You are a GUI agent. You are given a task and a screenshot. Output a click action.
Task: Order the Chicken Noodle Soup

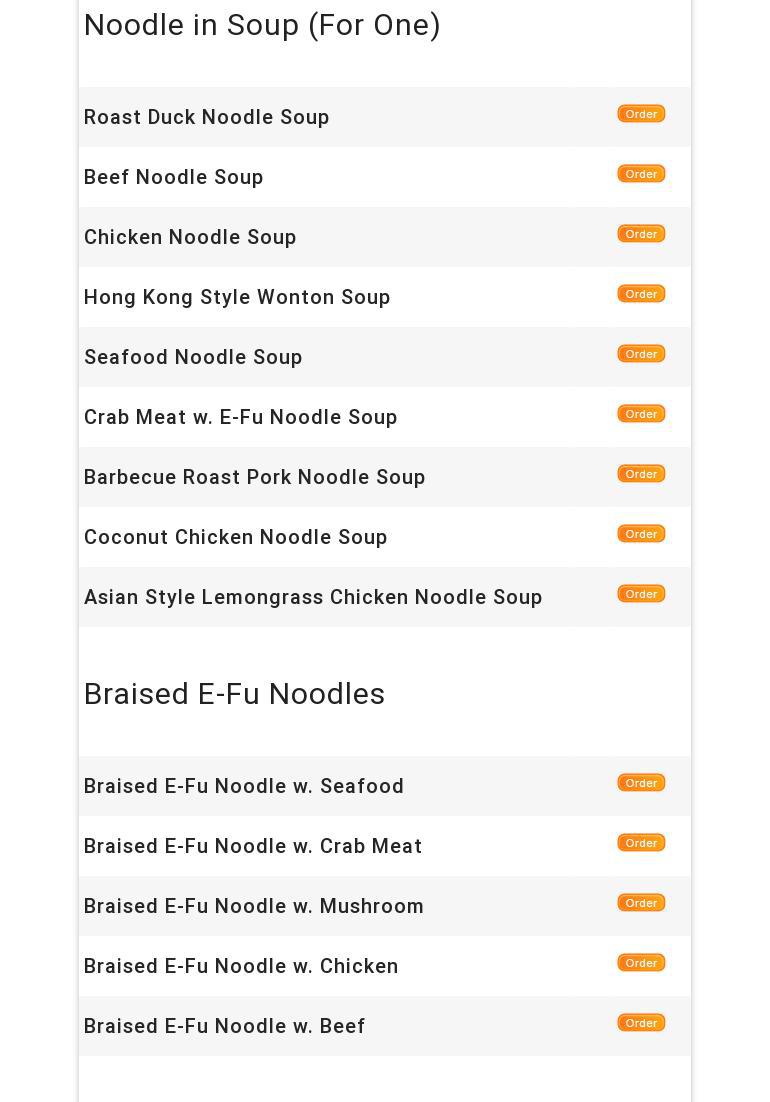pyautogui.click(x=641, y=234)
